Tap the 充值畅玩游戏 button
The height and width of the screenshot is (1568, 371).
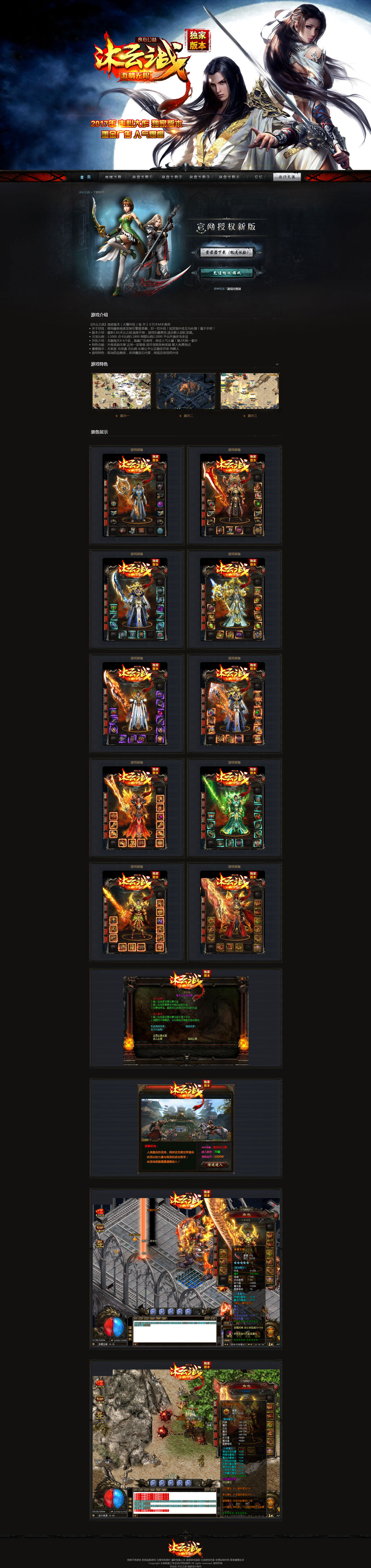pyautogui.click(x=227, y=273)
